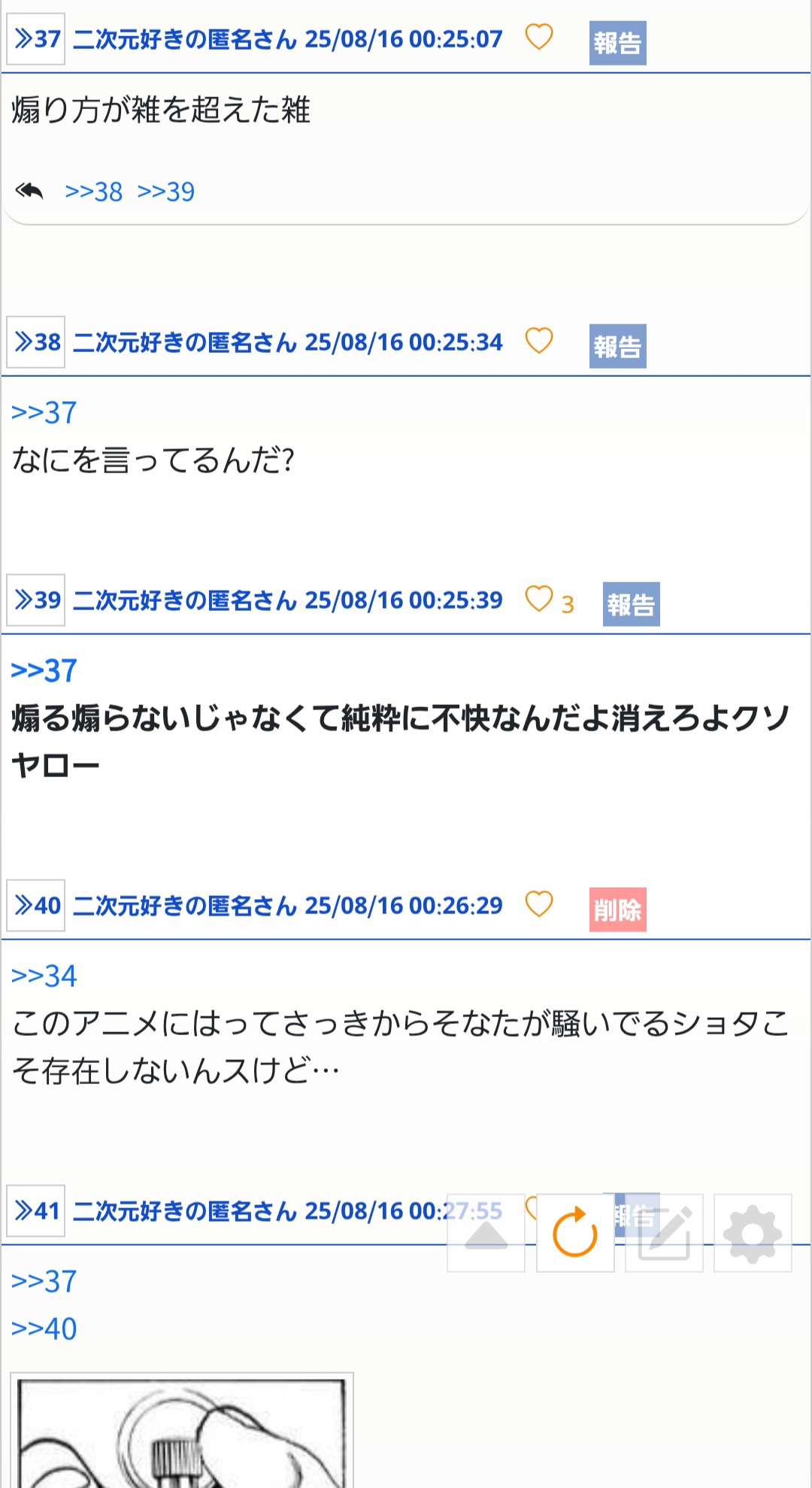Report post 37 with the 報告 button

[x=617, y=43]
